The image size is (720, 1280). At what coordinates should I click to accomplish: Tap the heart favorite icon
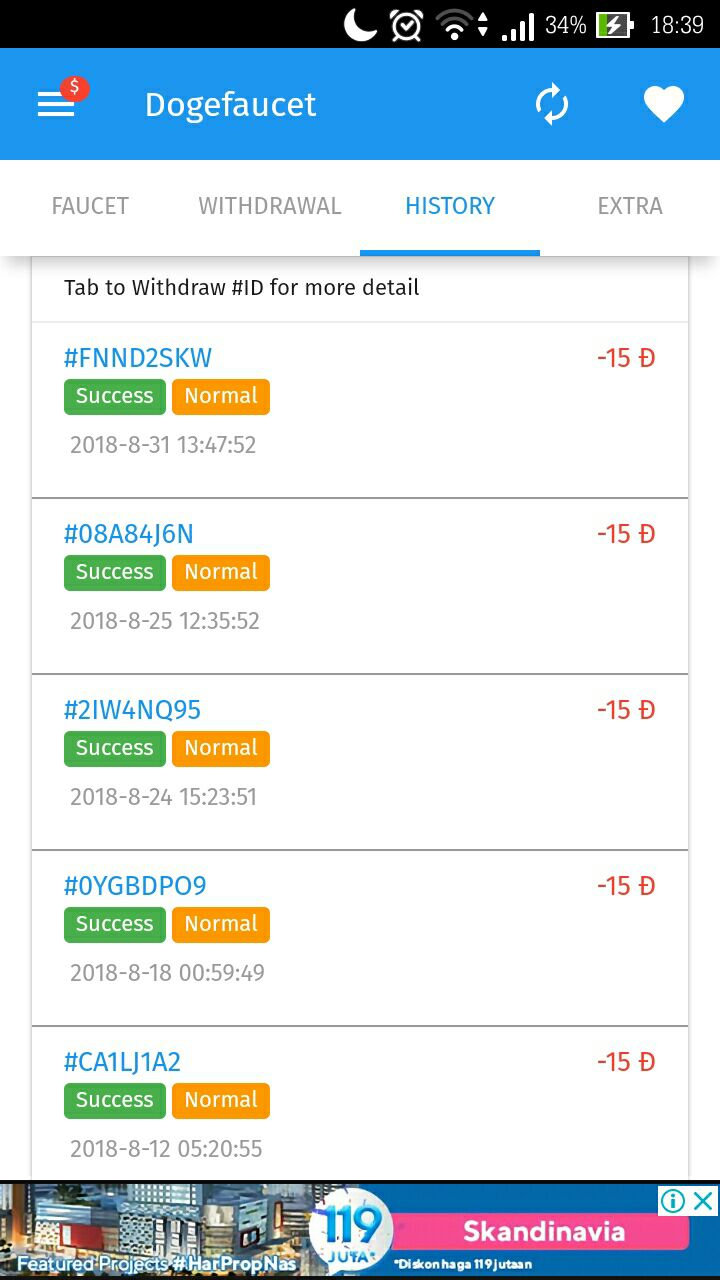tap(663, 104)
